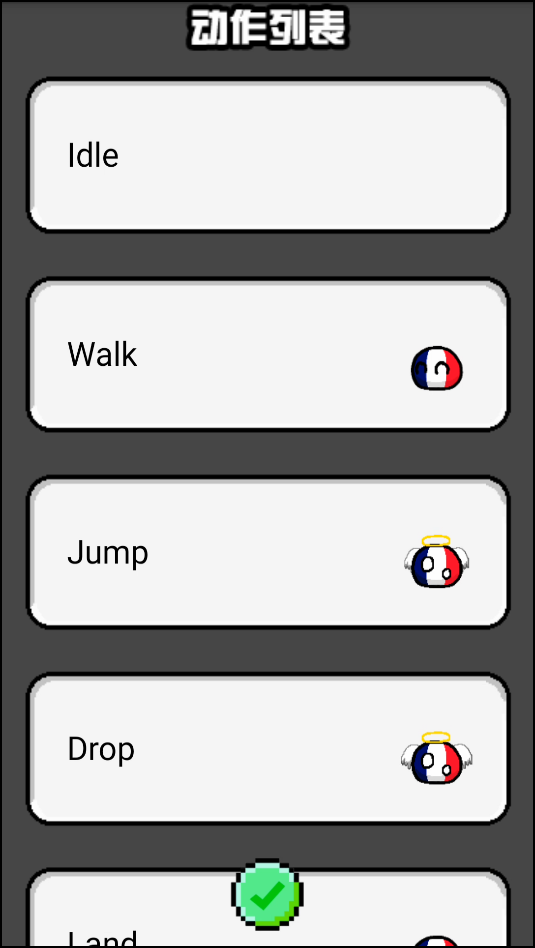Confirm with the green checkmark button
This screenshot has width=535, height=948.
[267, 894]
